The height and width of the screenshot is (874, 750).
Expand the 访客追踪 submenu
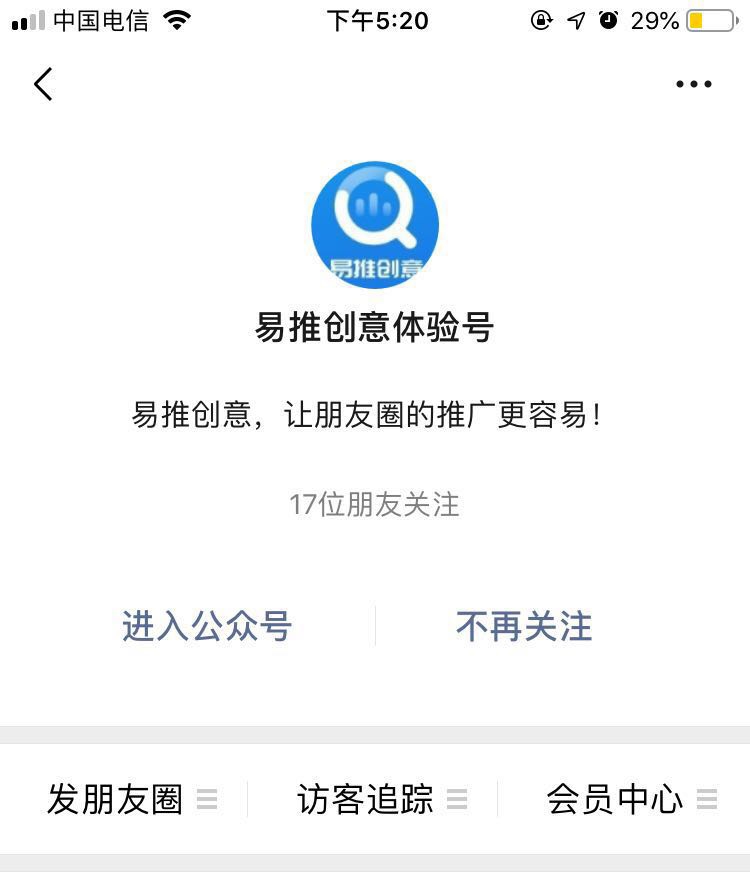tap(458, 800)
